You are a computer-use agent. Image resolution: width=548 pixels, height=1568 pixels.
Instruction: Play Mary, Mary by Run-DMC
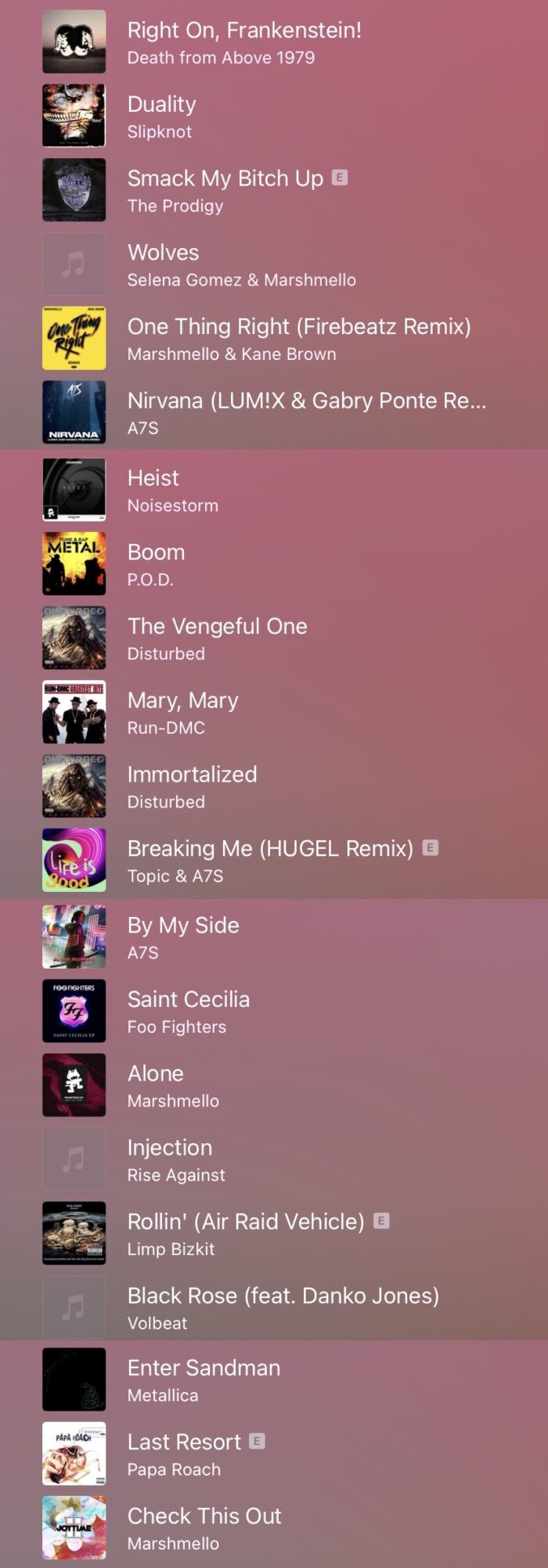click(182, 712)
